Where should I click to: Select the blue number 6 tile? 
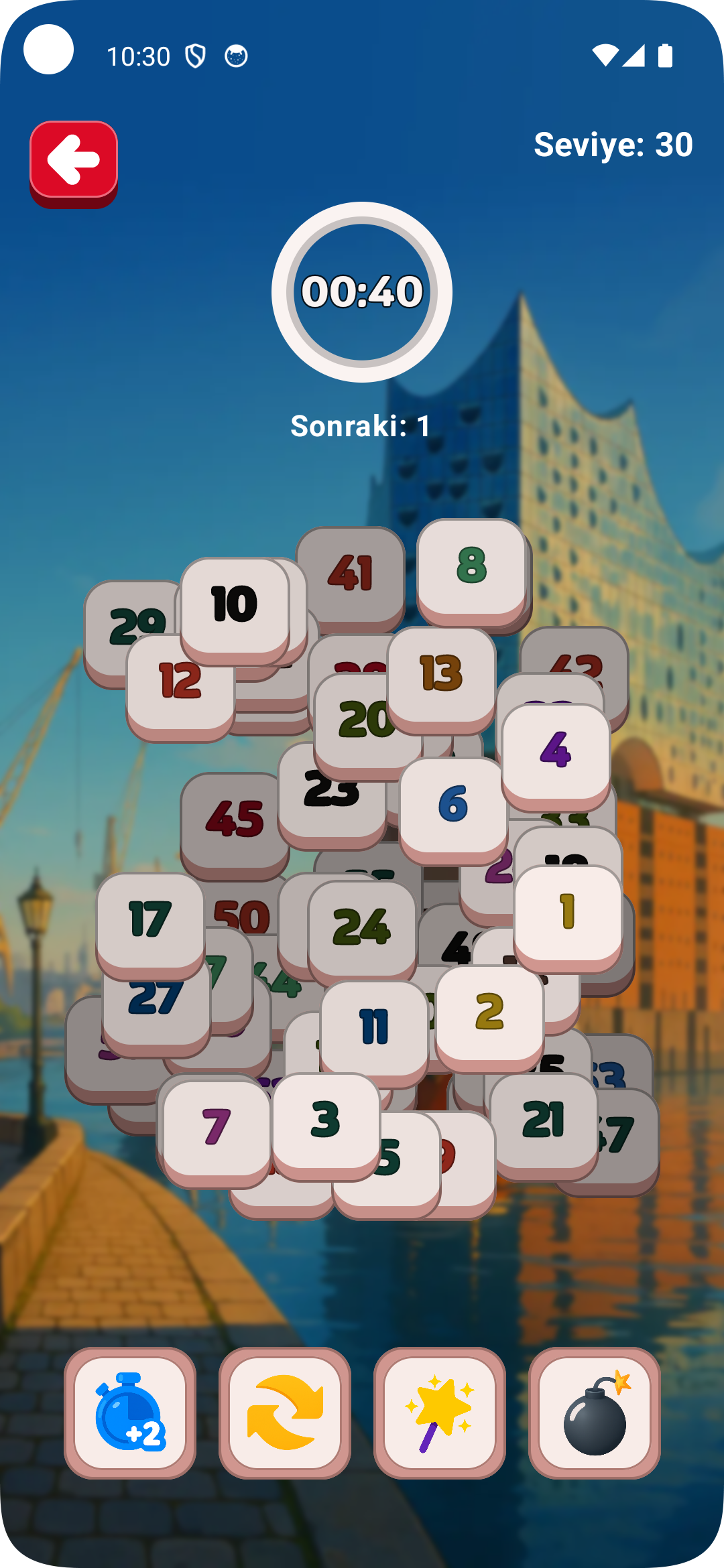pyautogui.click(x=453, y=805)
